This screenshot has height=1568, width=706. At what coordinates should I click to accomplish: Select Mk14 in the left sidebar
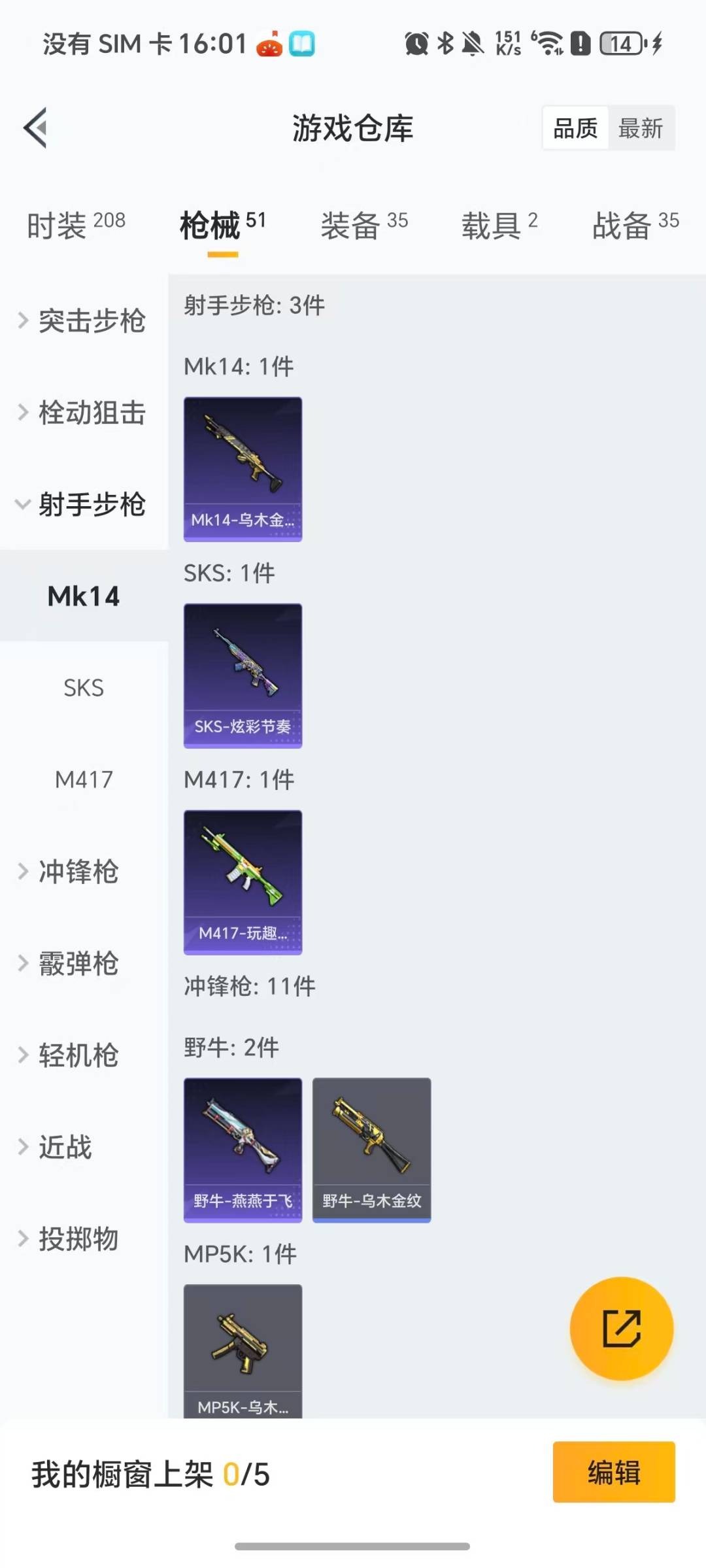click(84, 596)
